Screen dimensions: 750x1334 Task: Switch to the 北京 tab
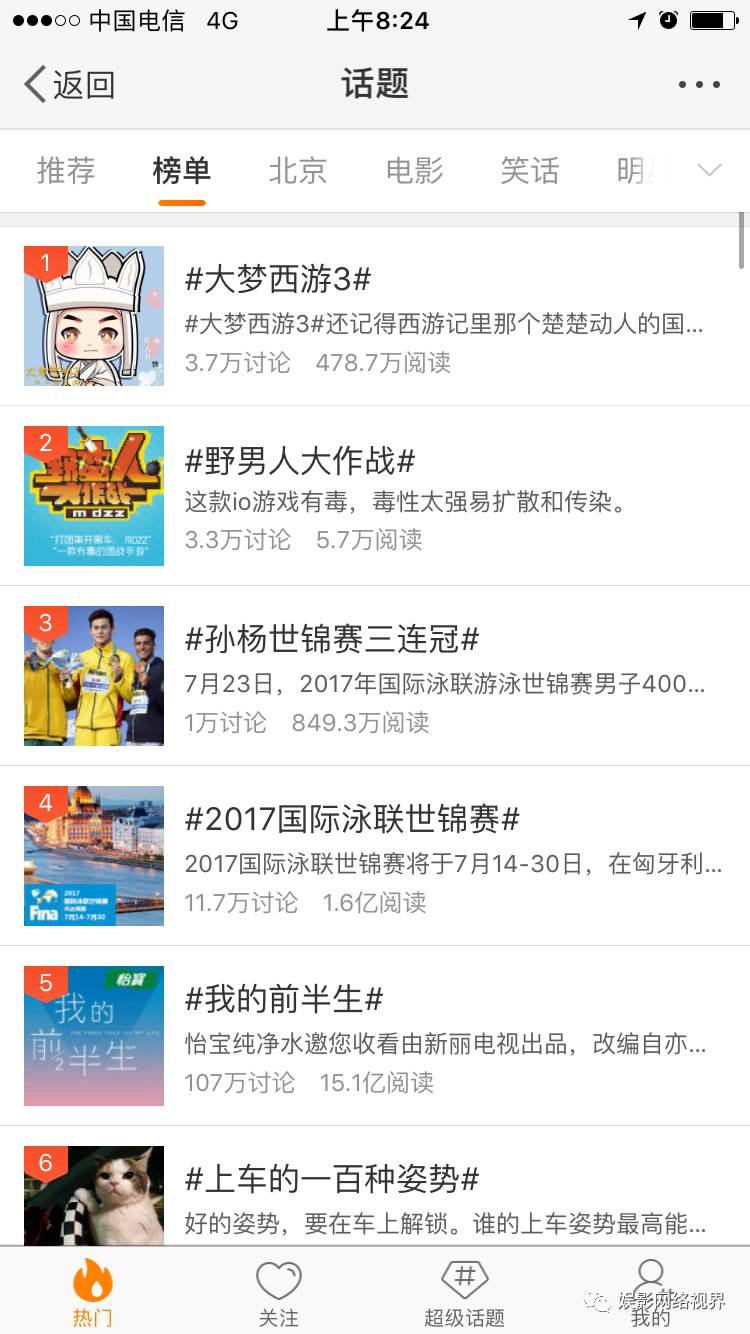[x=298, y=171]
